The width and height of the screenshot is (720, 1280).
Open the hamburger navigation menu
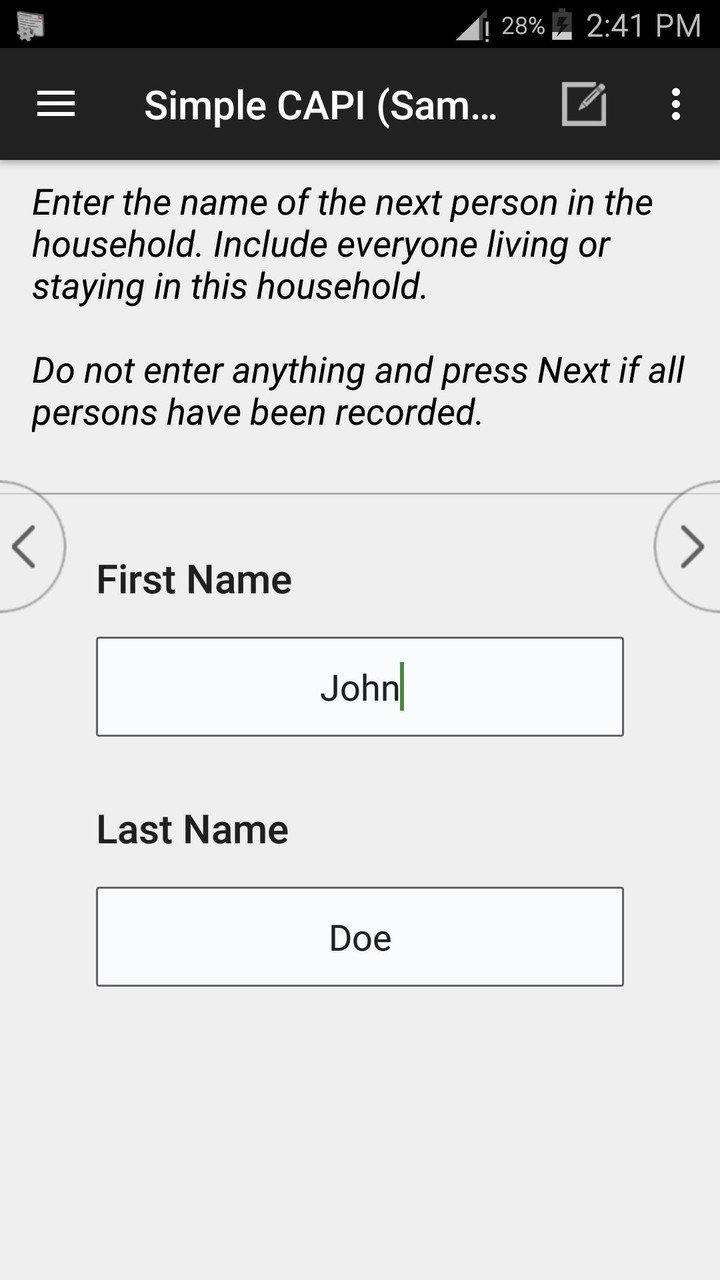[x=56, y=104]
